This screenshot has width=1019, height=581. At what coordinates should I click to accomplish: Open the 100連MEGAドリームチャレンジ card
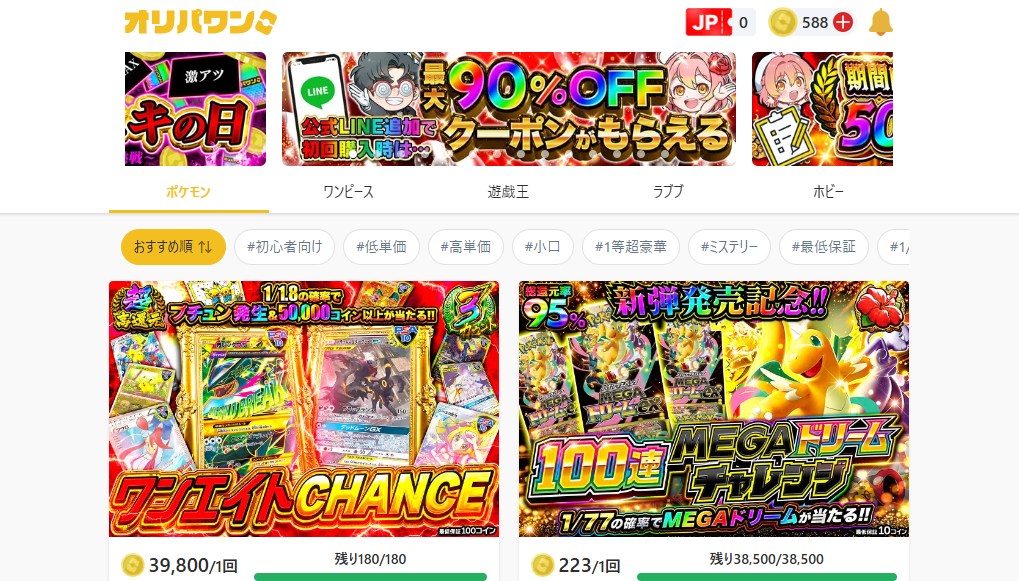pyautogui.click(x=713, y=408)
